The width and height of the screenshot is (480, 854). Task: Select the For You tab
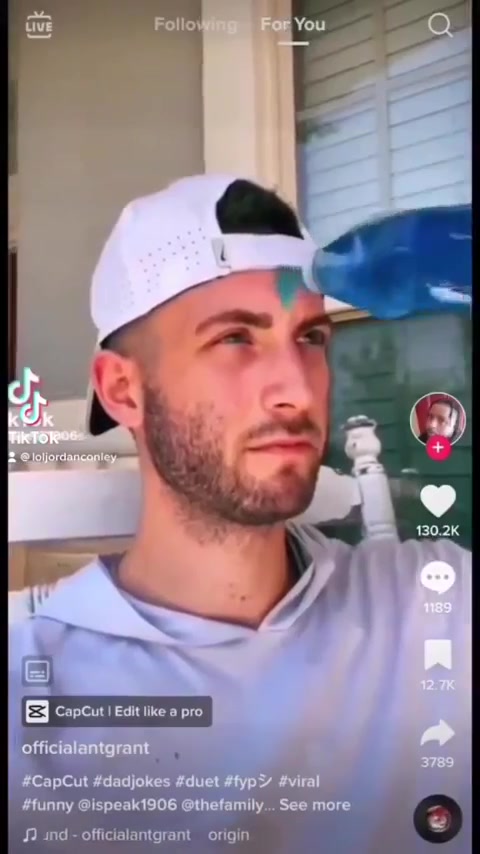click(x=293, y=25)
